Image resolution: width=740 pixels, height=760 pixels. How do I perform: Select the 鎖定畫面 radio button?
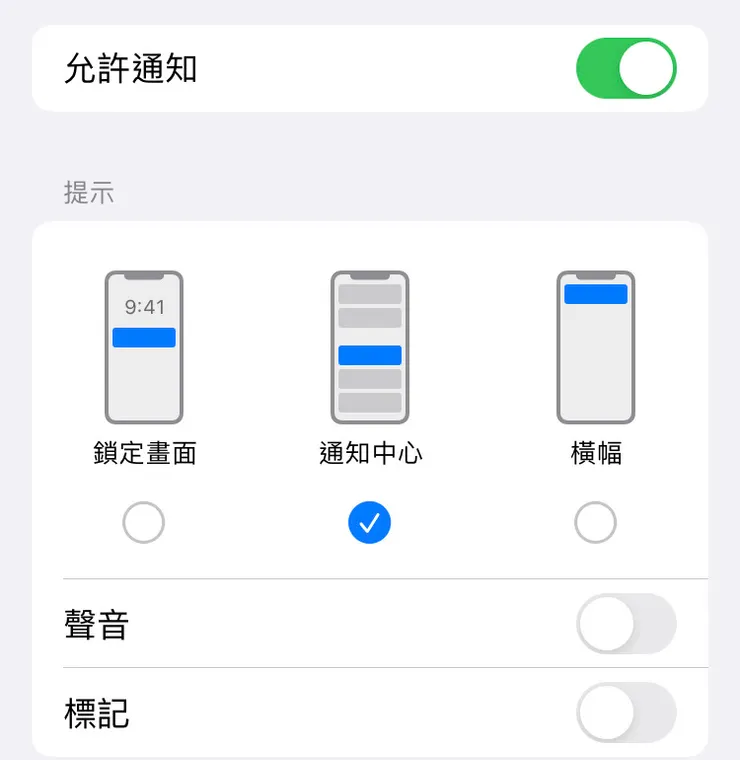pos(143,522)
